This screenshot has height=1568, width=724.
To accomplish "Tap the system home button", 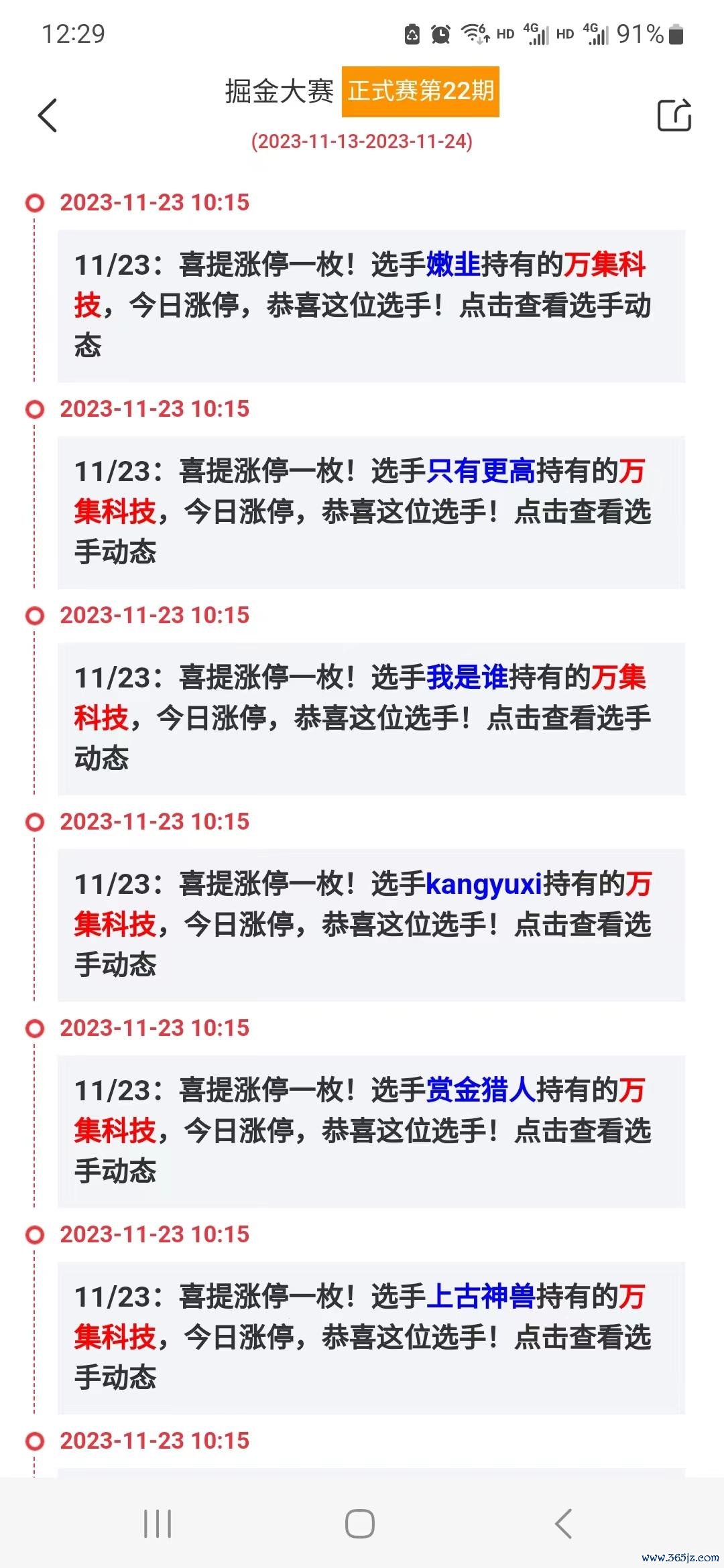I will [360, 1524].
